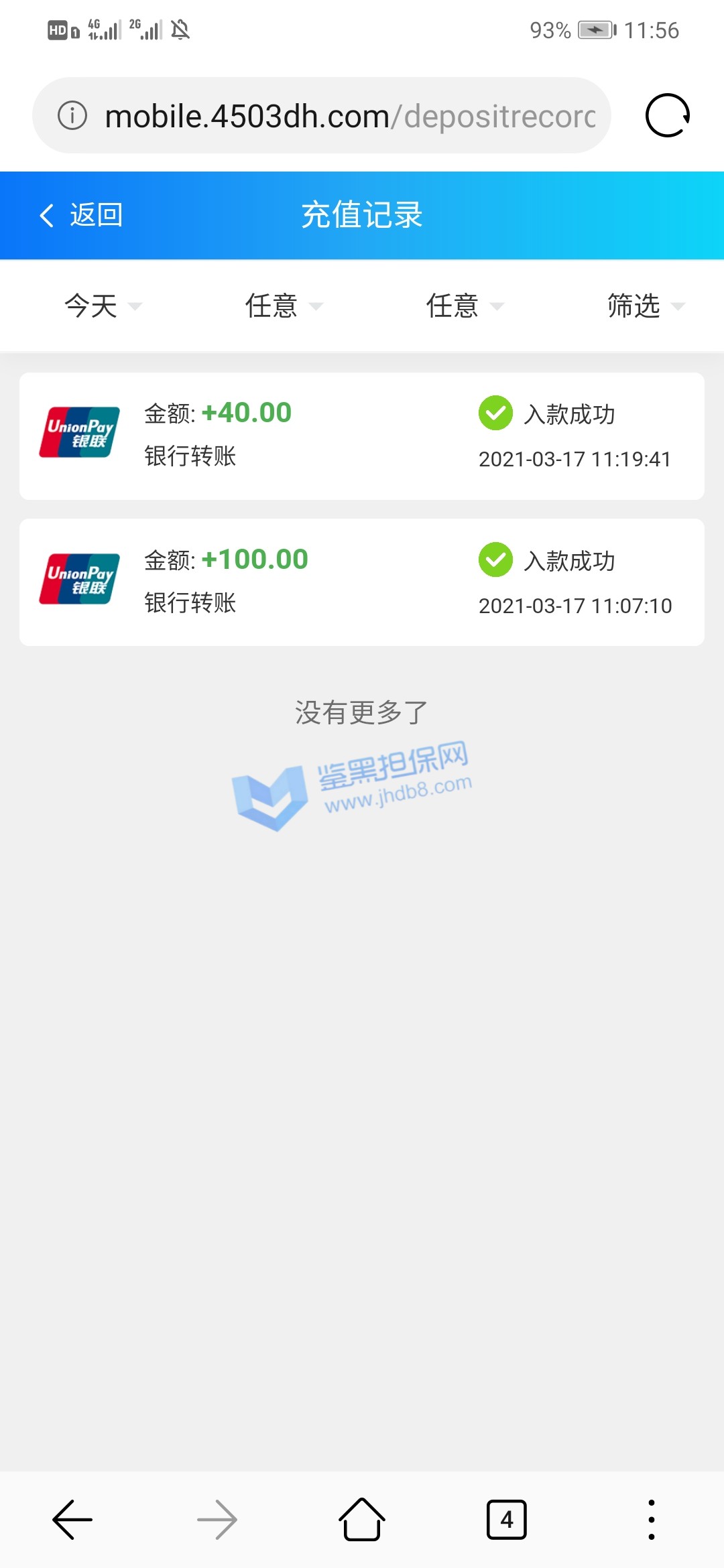Open the 今天 date dropdown
This screenshot has height=1568, width=724.
(102, 306)
